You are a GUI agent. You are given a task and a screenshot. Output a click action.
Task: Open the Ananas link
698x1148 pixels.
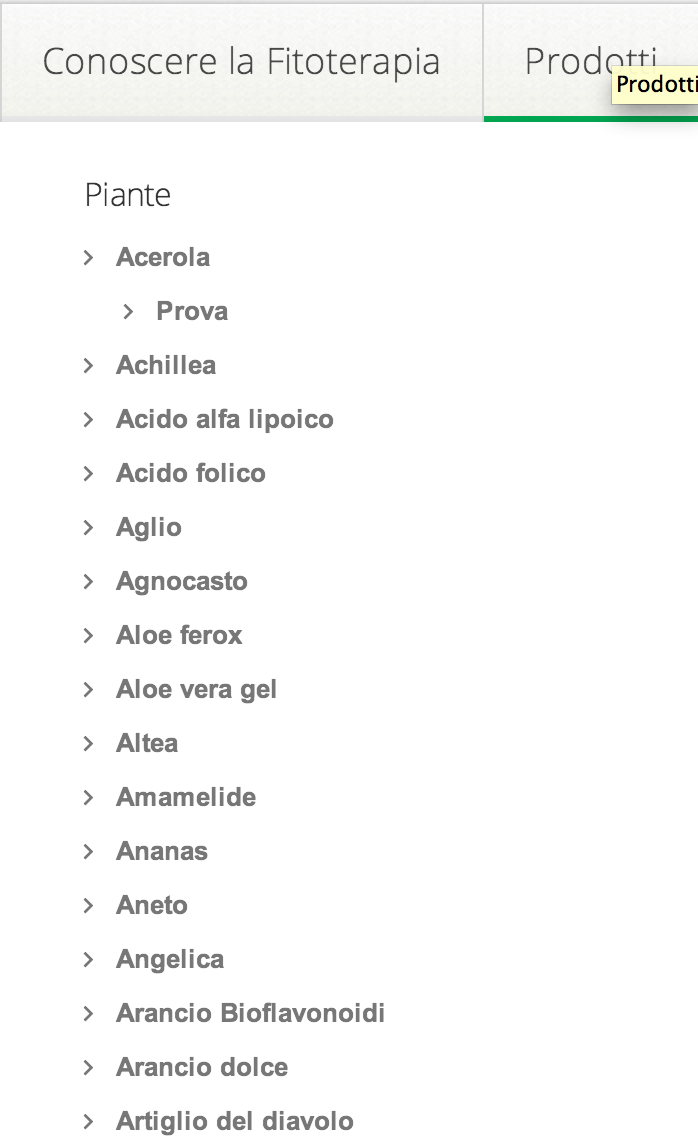[162, 851]
